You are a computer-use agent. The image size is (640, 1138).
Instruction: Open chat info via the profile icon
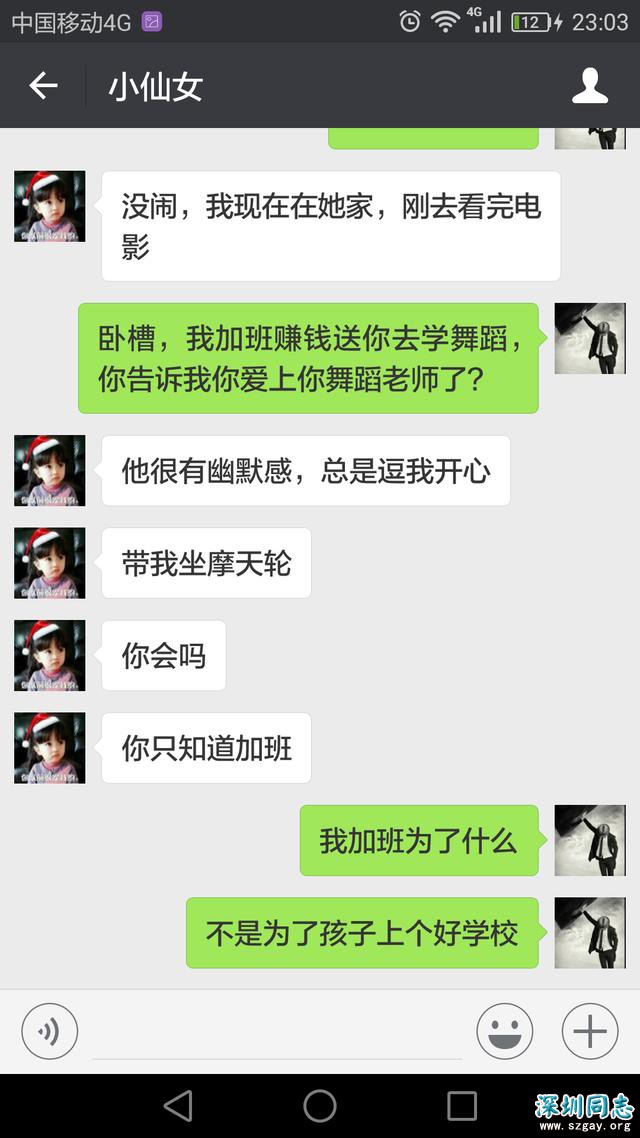click(x=590, y=86)
